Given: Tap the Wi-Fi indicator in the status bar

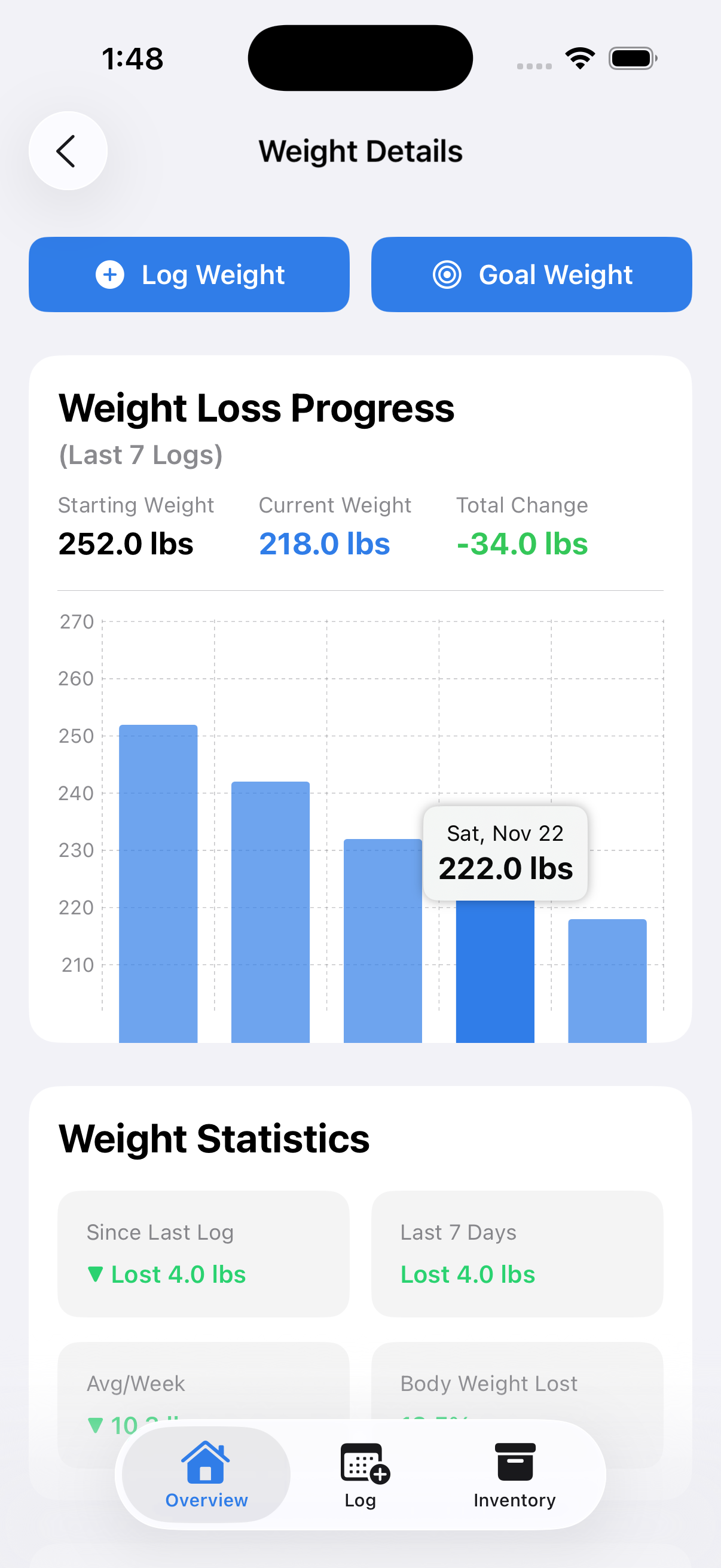Looking at the screenshot, I should 580,57.
